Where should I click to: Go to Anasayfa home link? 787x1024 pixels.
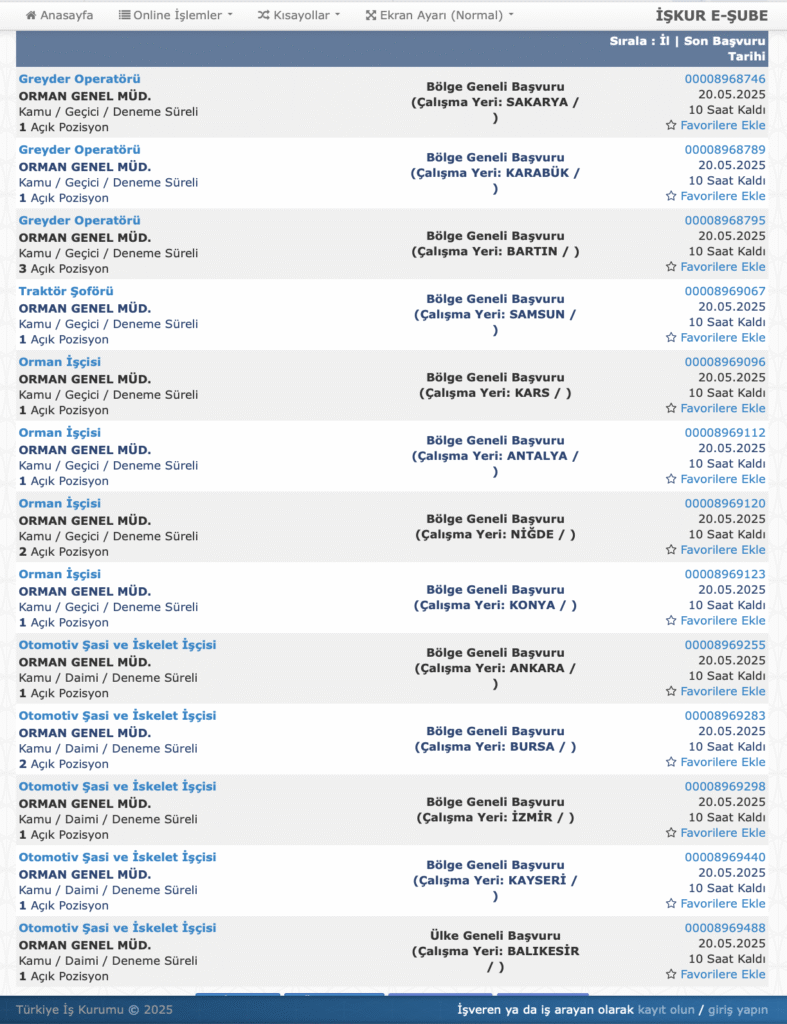(x=60, y=15)
